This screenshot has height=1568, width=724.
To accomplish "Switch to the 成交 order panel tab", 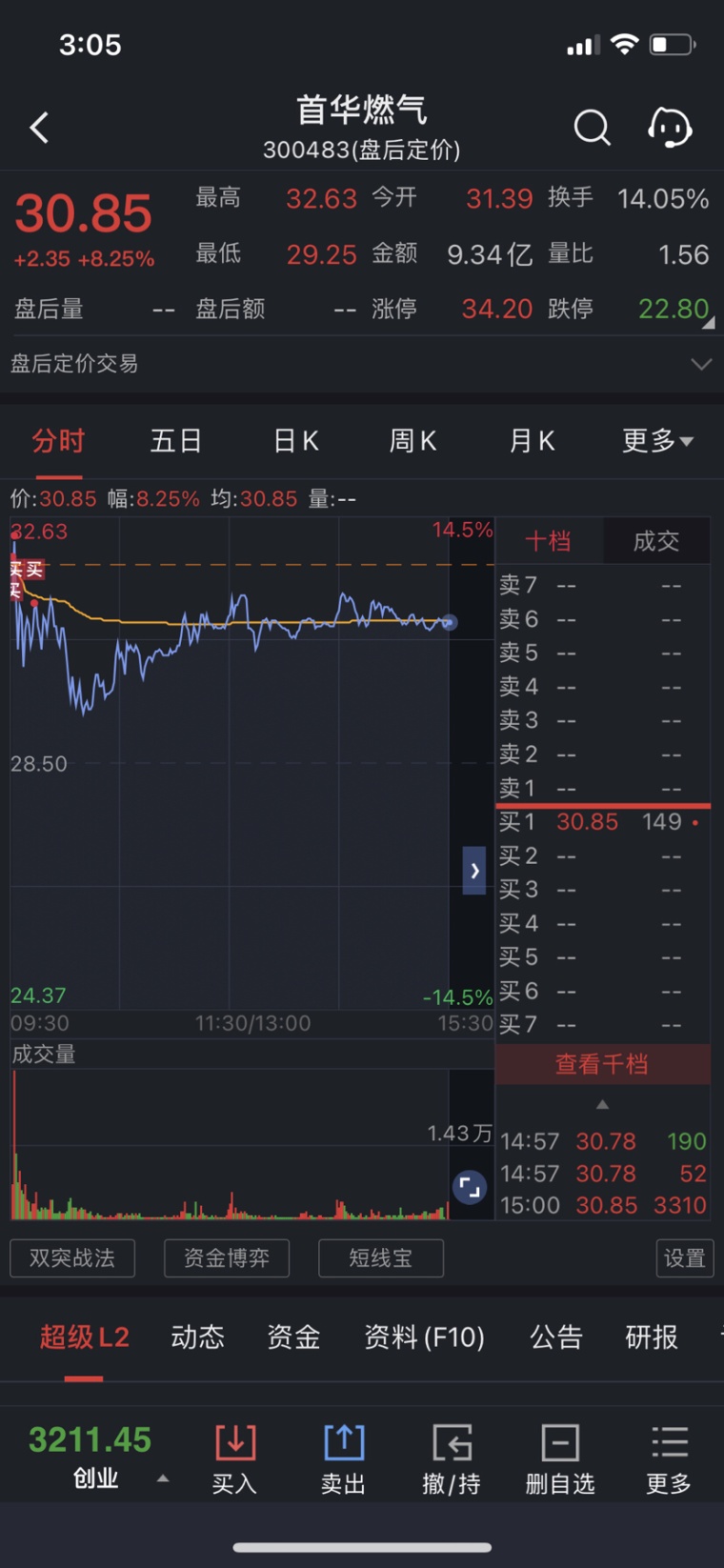I will point(656,541).
